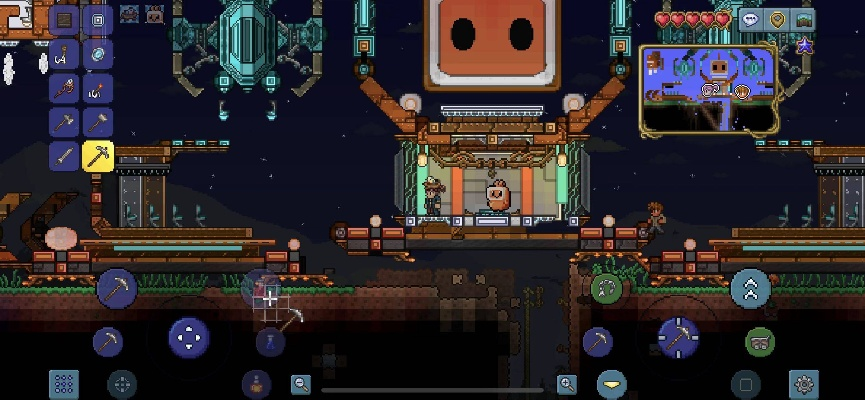The image size is (865, 400).
Task: Open the map pin button
Action: (x=777, y=19)
